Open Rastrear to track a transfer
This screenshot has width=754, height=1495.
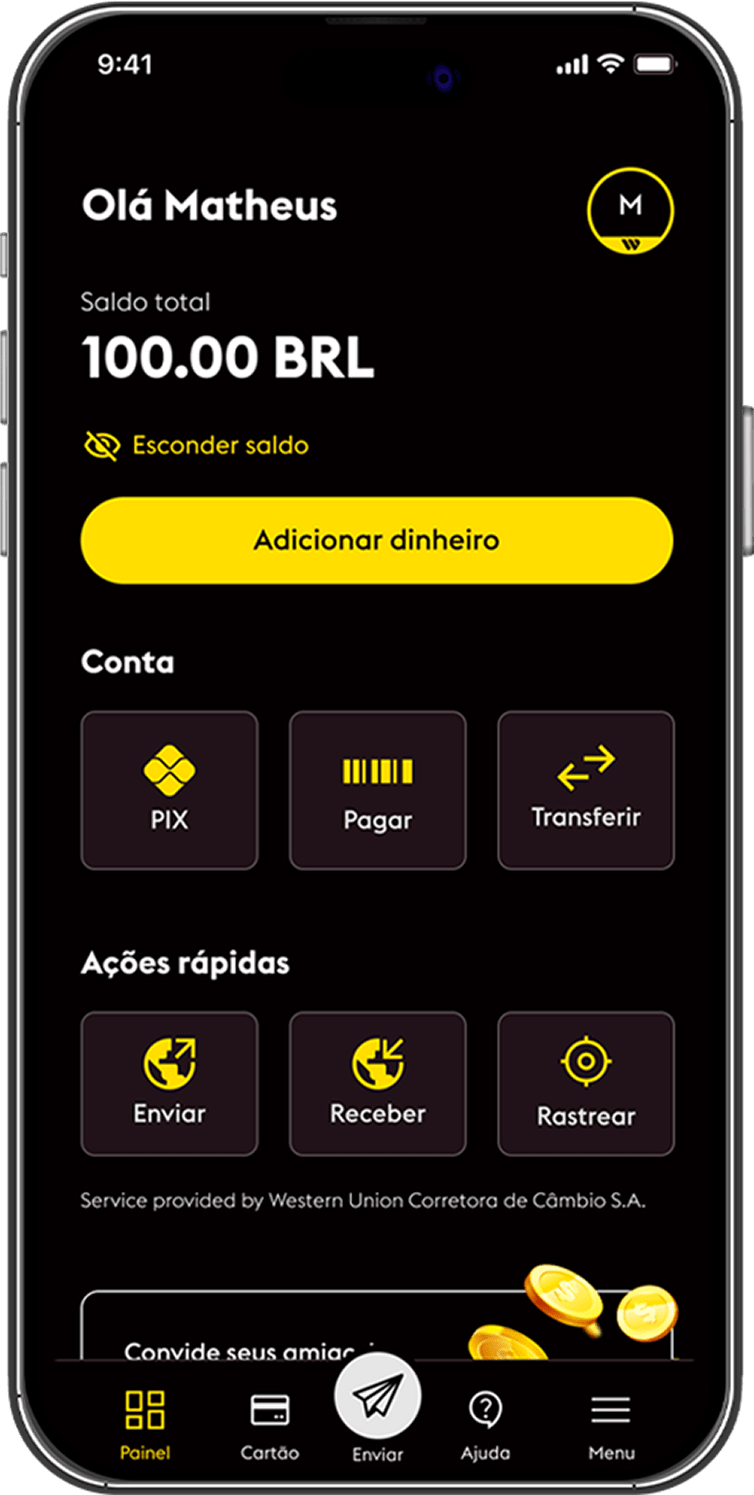pos(586,1083)
